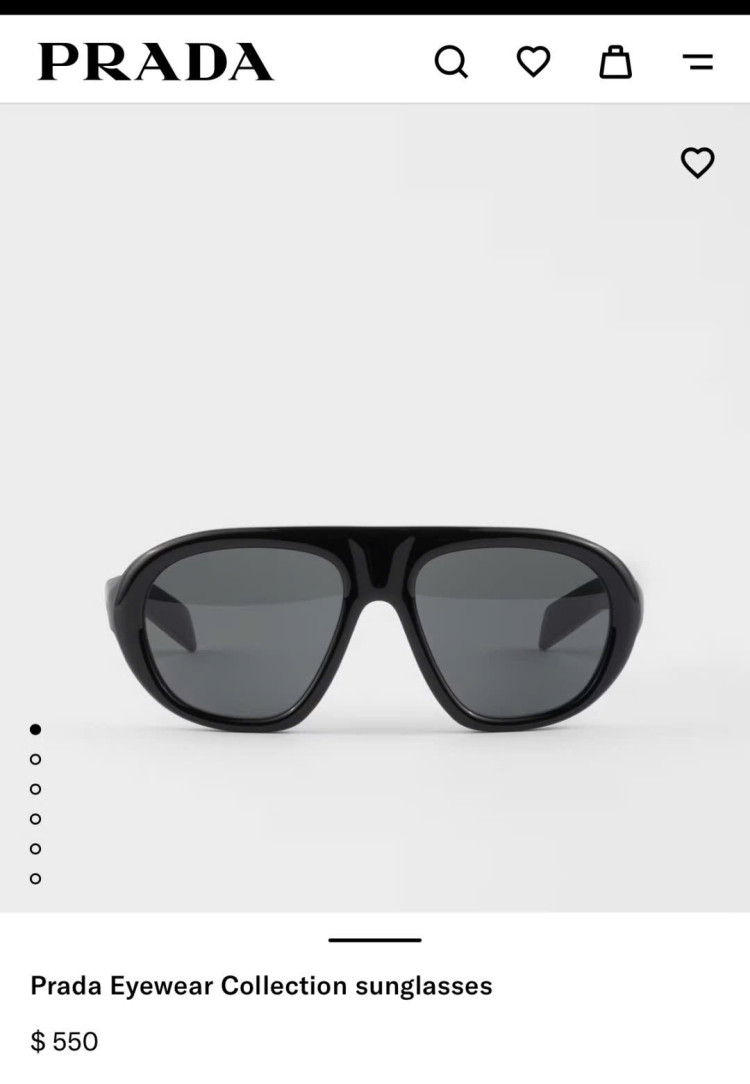Open the search magnifier icon
The image size is (750, 1084).
click(x=451, y=62)
